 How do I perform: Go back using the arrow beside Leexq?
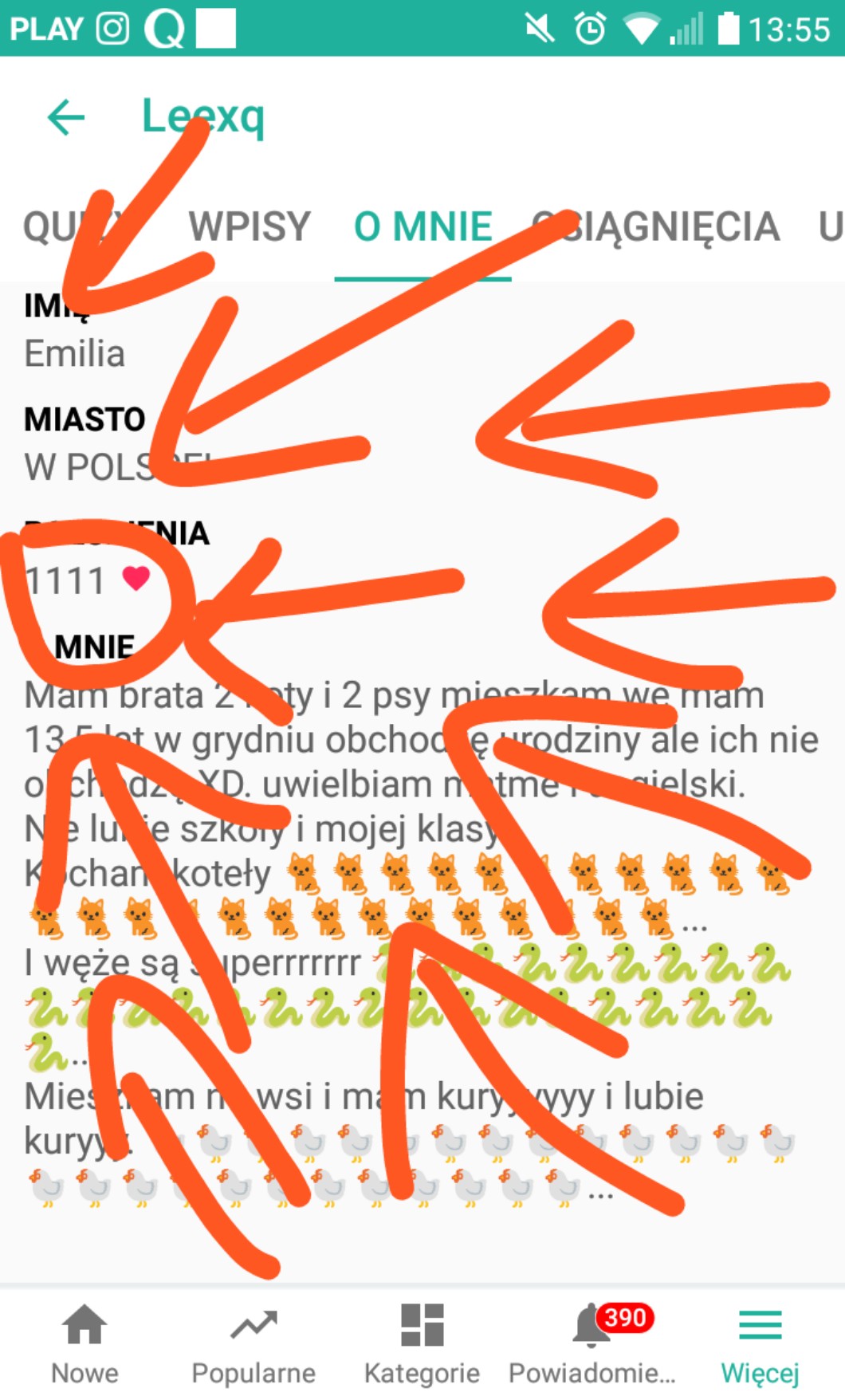66,118
